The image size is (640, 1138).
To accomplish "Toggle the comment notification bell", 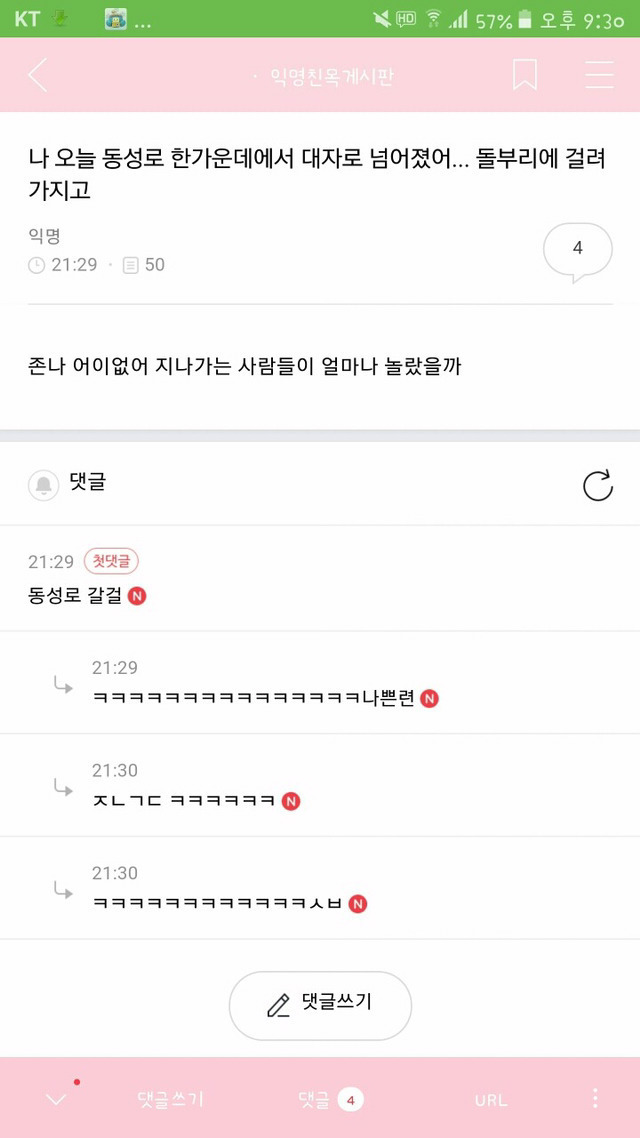I will 44,485.
